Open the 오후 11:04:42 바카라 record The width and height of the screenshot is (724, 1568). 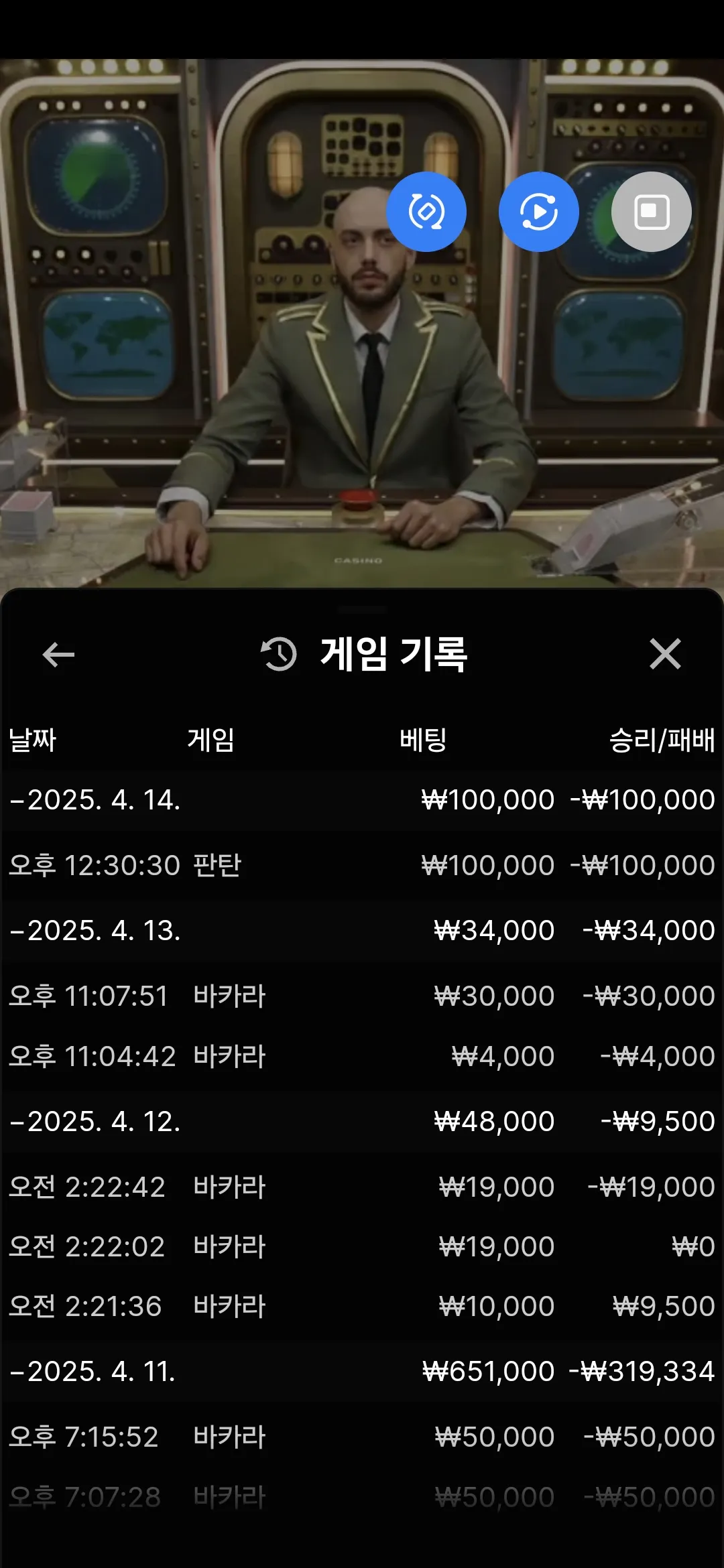362,1056
